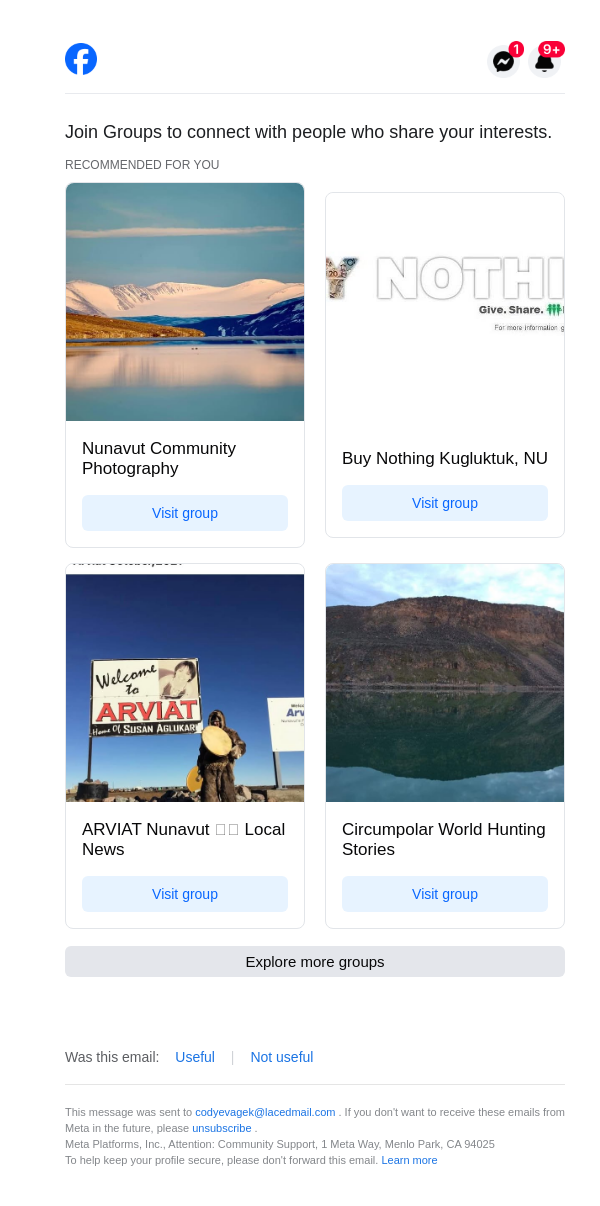This screenshot has width=600, height=1206.
Task: Open the ARVIAT Nunavut Local News cover photo
Action: click(185, 683)
